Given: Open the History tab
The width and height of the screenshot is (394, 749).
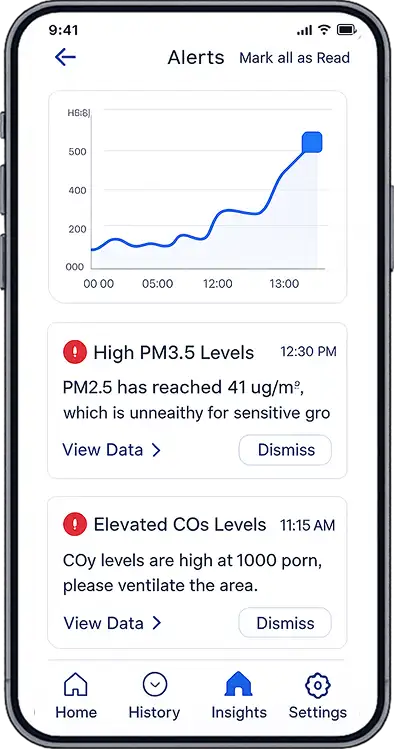Looking at the screenshot, I should click(x=154, y=696).
